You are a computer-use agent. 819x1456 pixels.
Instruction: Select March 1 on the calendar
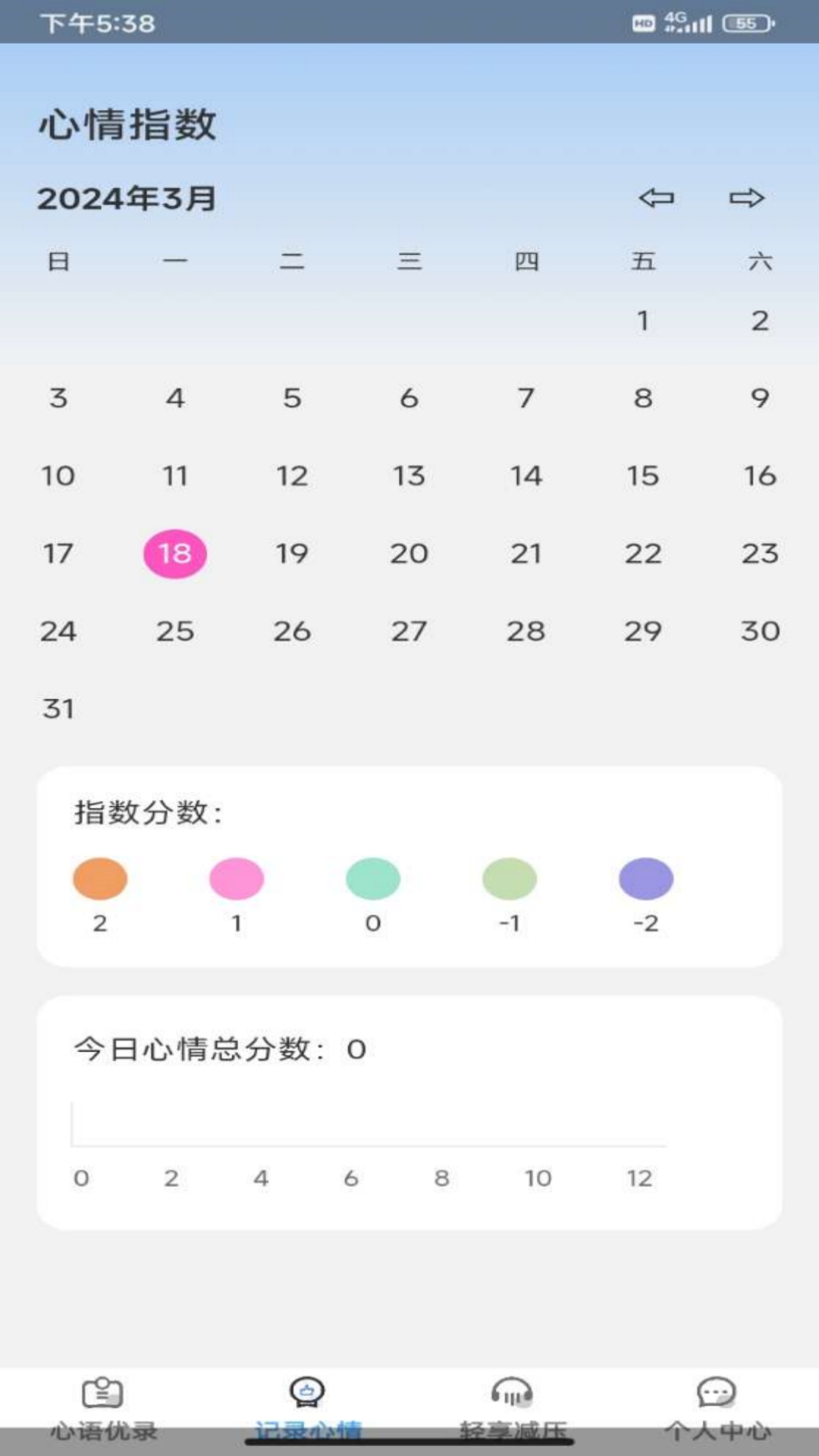(643, 322)
